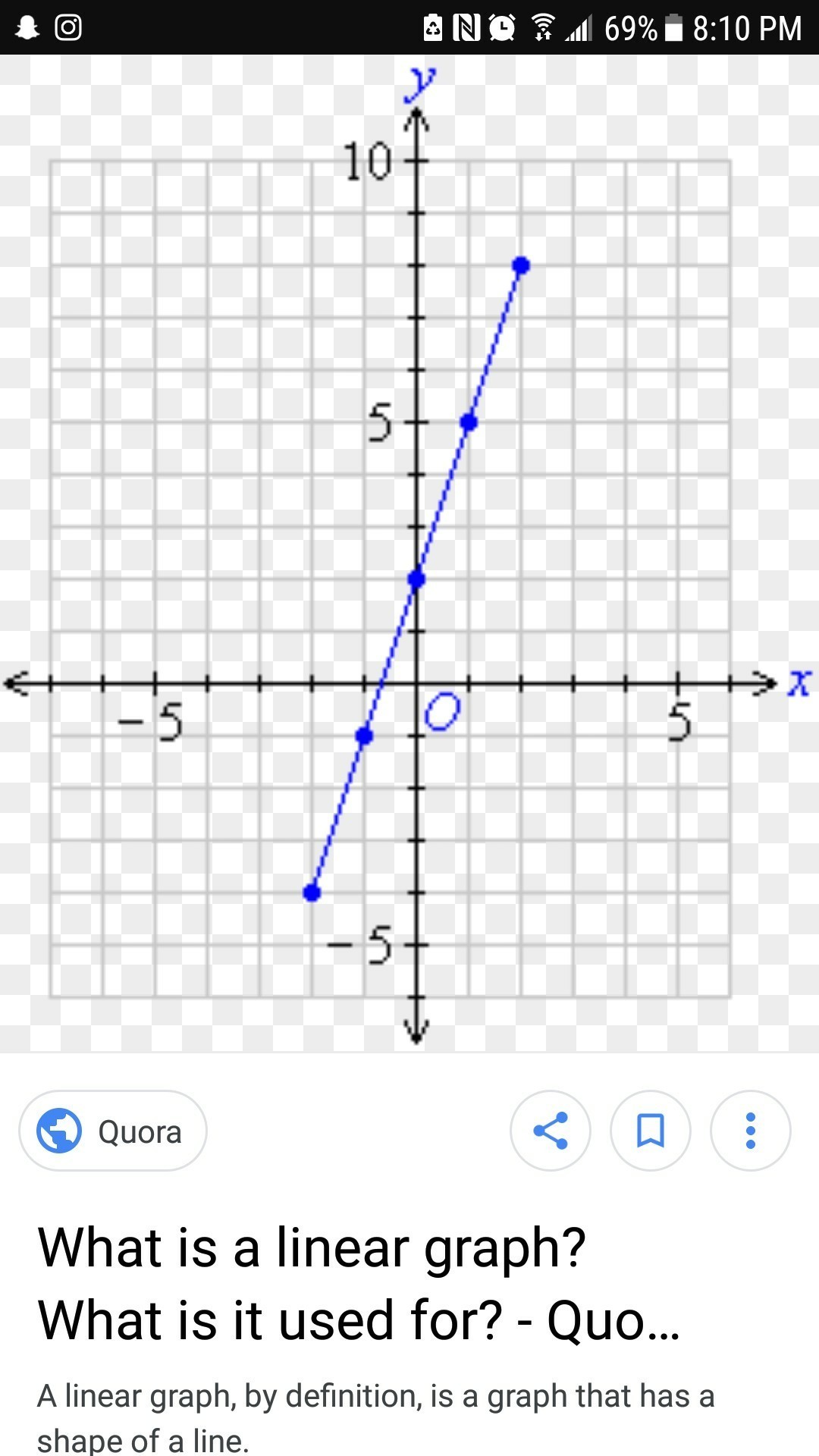The image size is (819, 1456).
Task: Bookmark this image result
Action: click(x=651, y=1131)
